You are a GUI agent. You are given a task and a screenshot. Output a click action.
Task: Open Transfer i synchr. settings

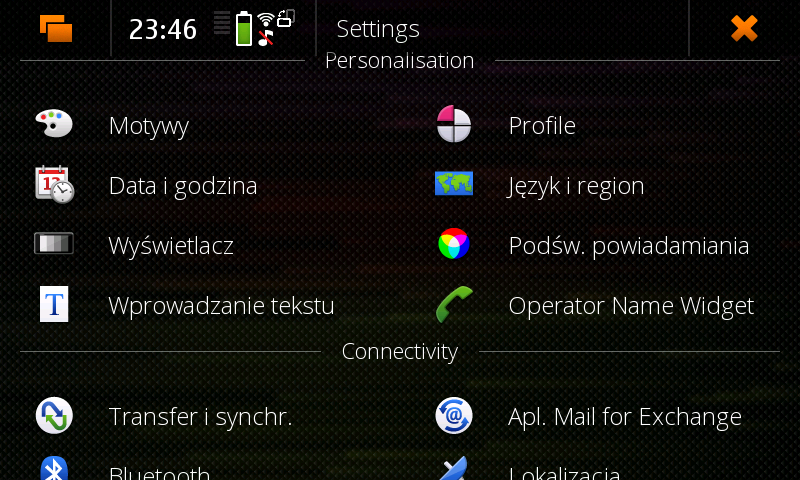[200, 416]
